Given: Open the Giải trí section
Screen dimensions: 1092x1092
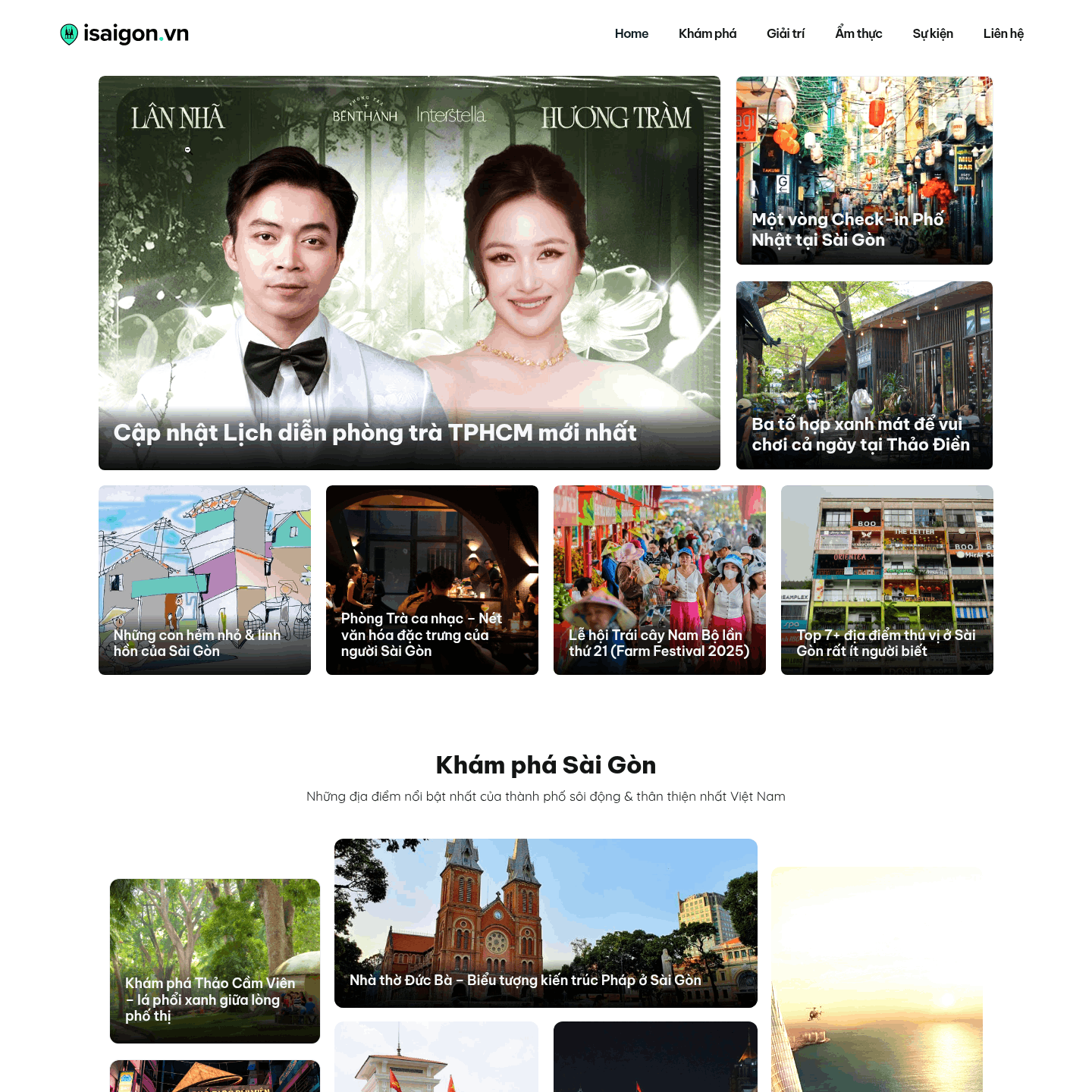Looking at the screenshot, I should [x=785, y=33].
